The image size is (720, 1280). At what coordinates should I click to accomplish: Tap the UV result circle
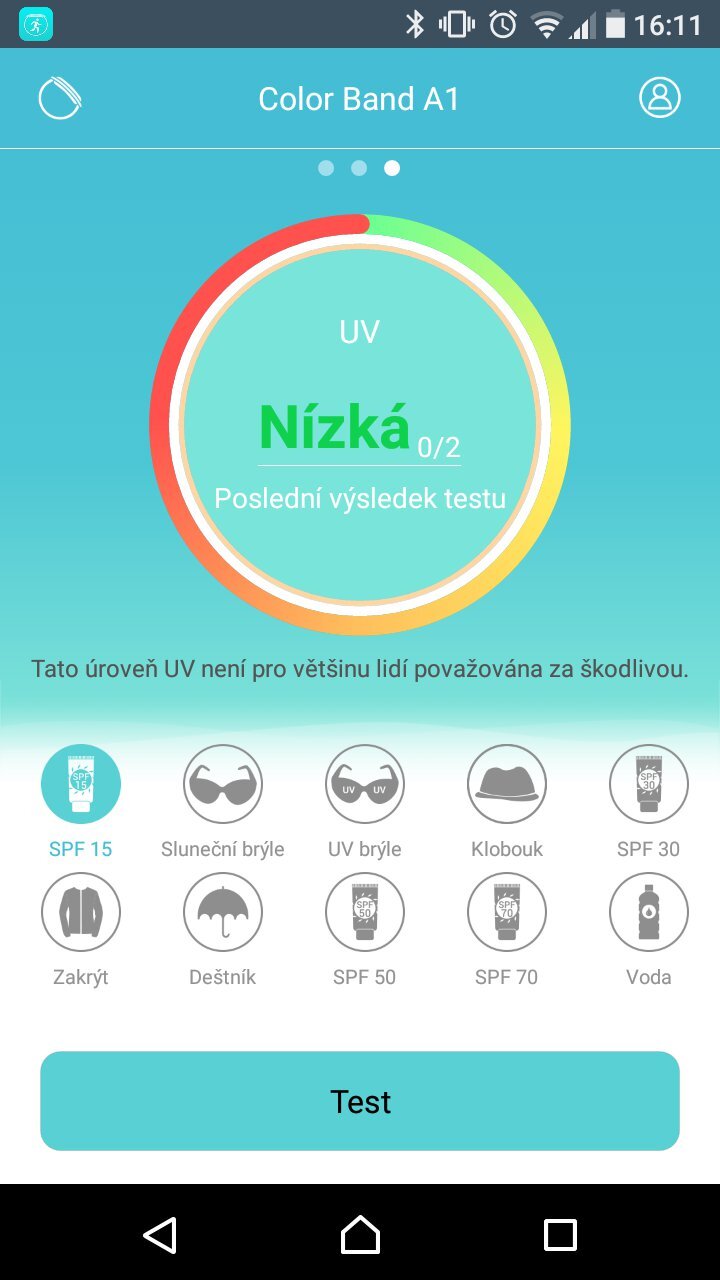coord(360,425)
